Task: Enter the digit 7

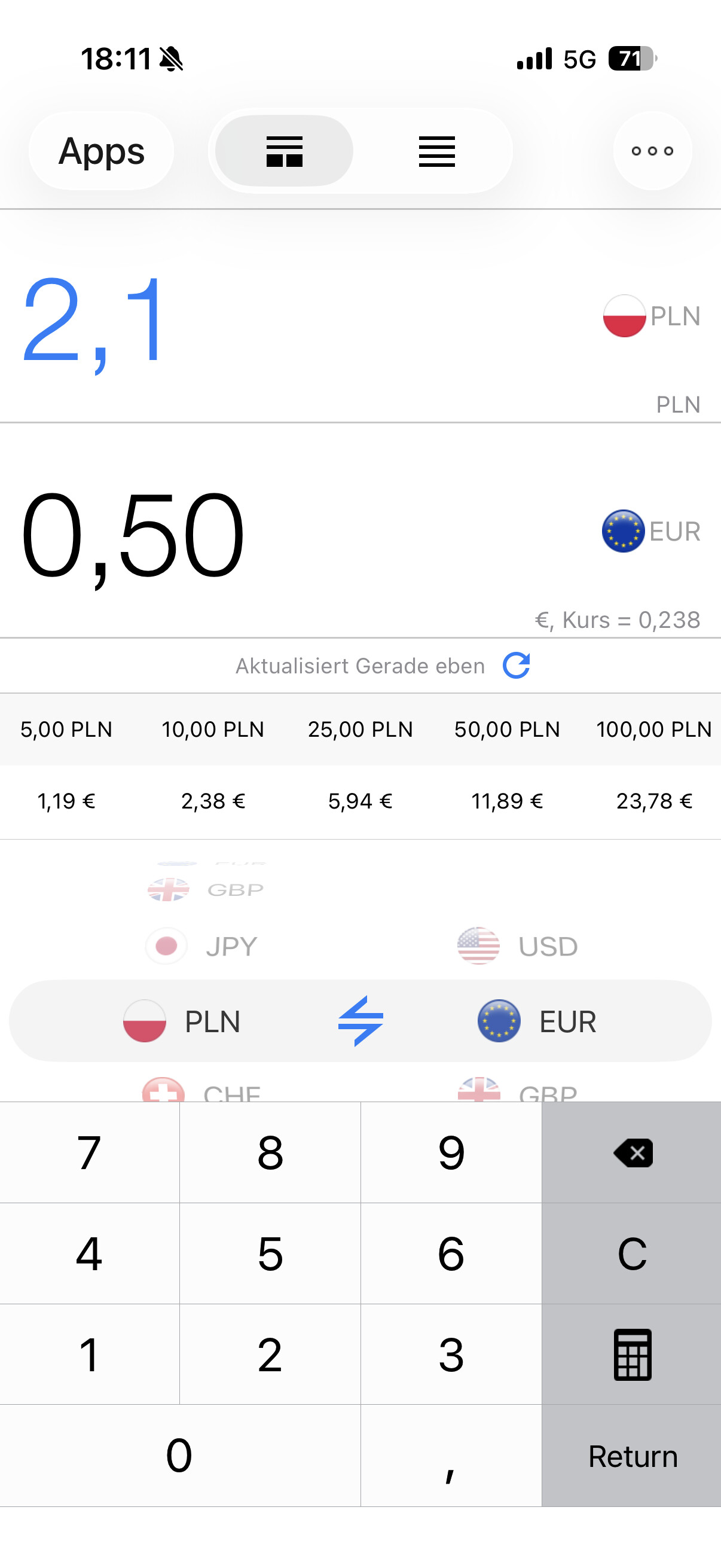Action: click(90, 1153)
